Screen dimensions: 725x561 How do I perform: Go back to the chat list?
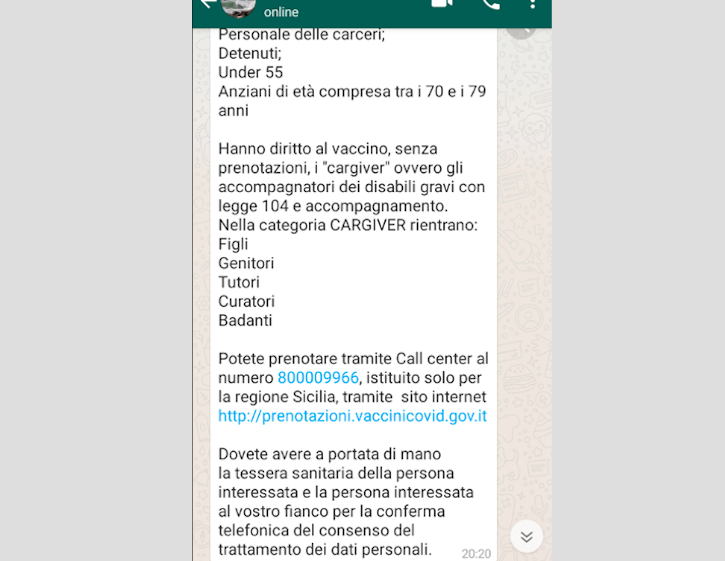coord(207,4)
